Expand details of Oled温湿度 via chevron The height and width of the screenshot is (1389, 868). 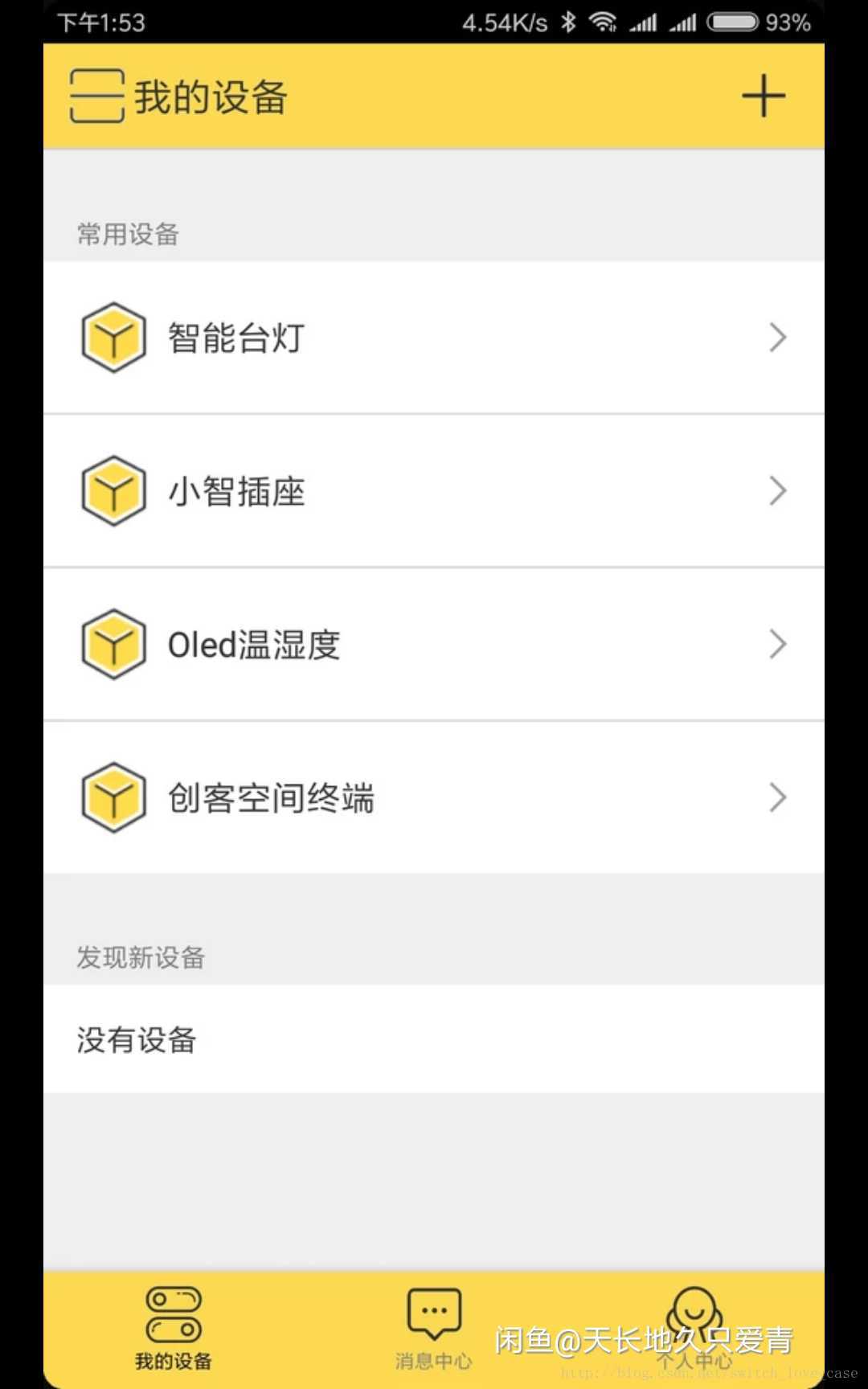coord(776,644)
